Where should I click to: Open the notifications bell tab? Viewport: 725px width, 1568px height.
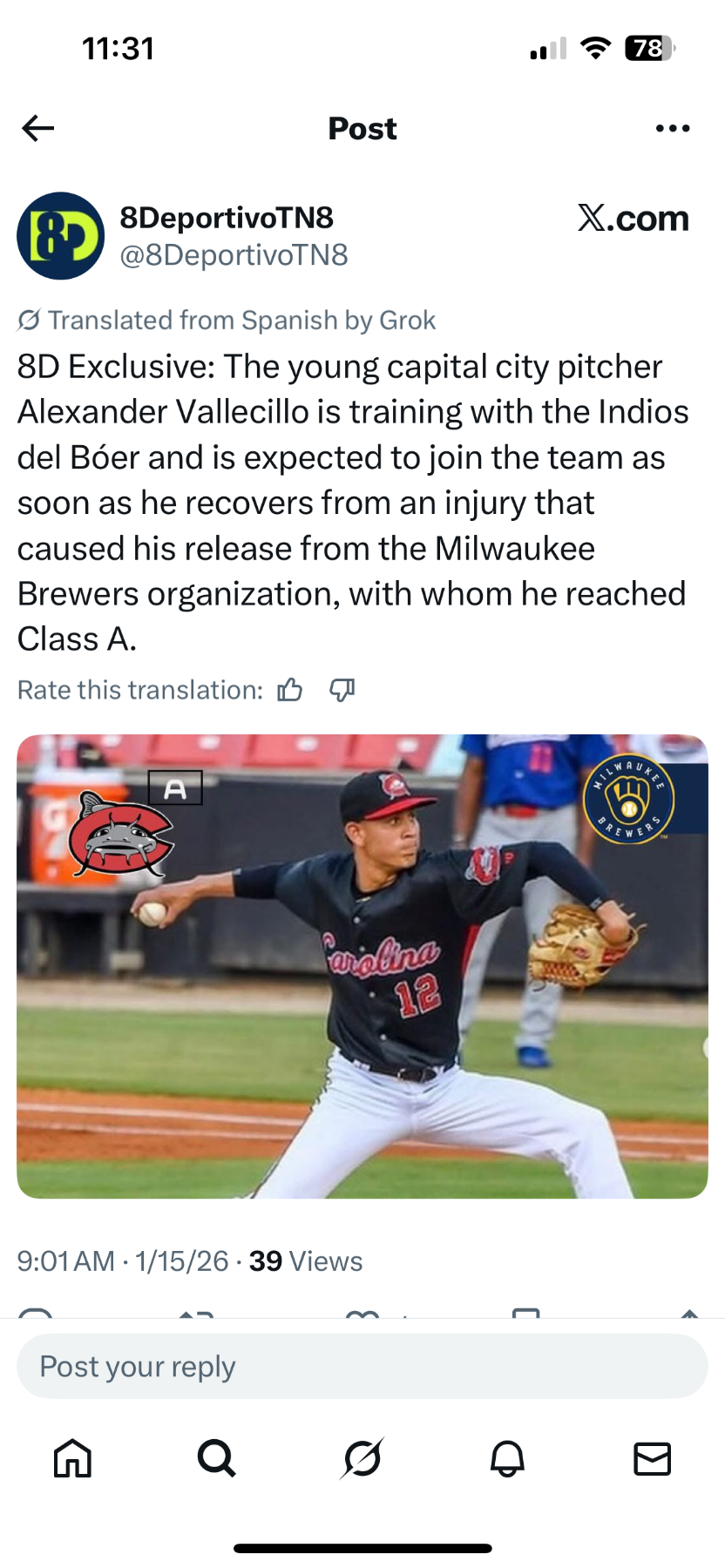(507, 1457)
